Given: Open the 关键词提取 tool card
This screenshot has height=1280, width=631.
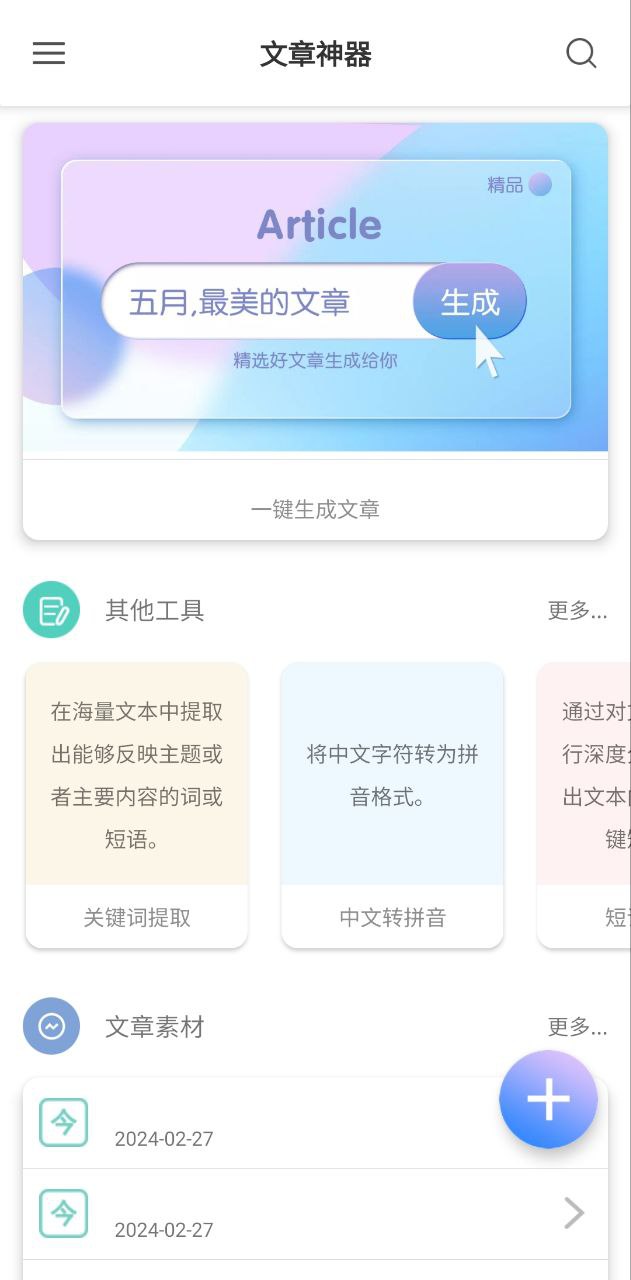Looking at the screenshot, I should (x=137, y=805).
